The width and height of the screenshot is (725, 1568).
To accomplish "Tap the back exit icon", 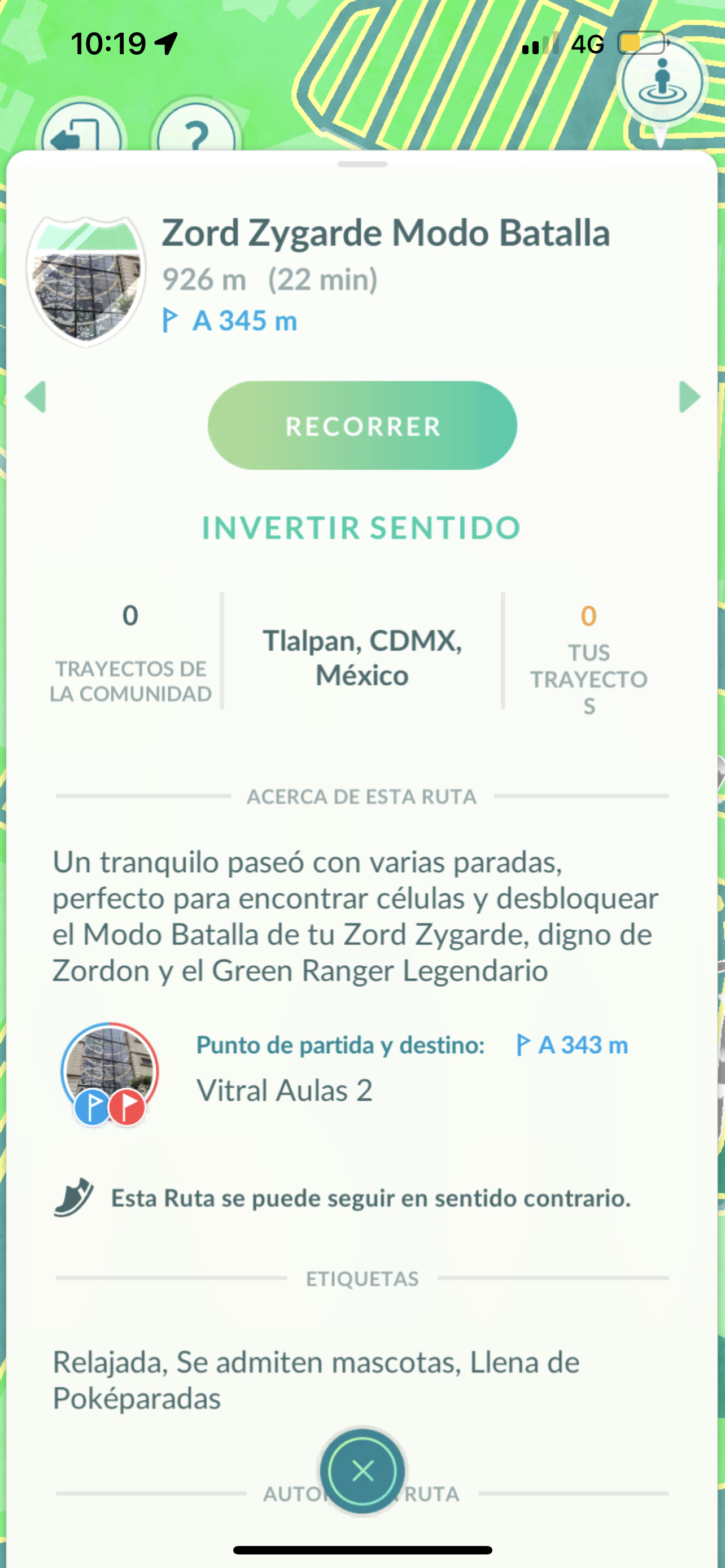I will click(81, 131).
